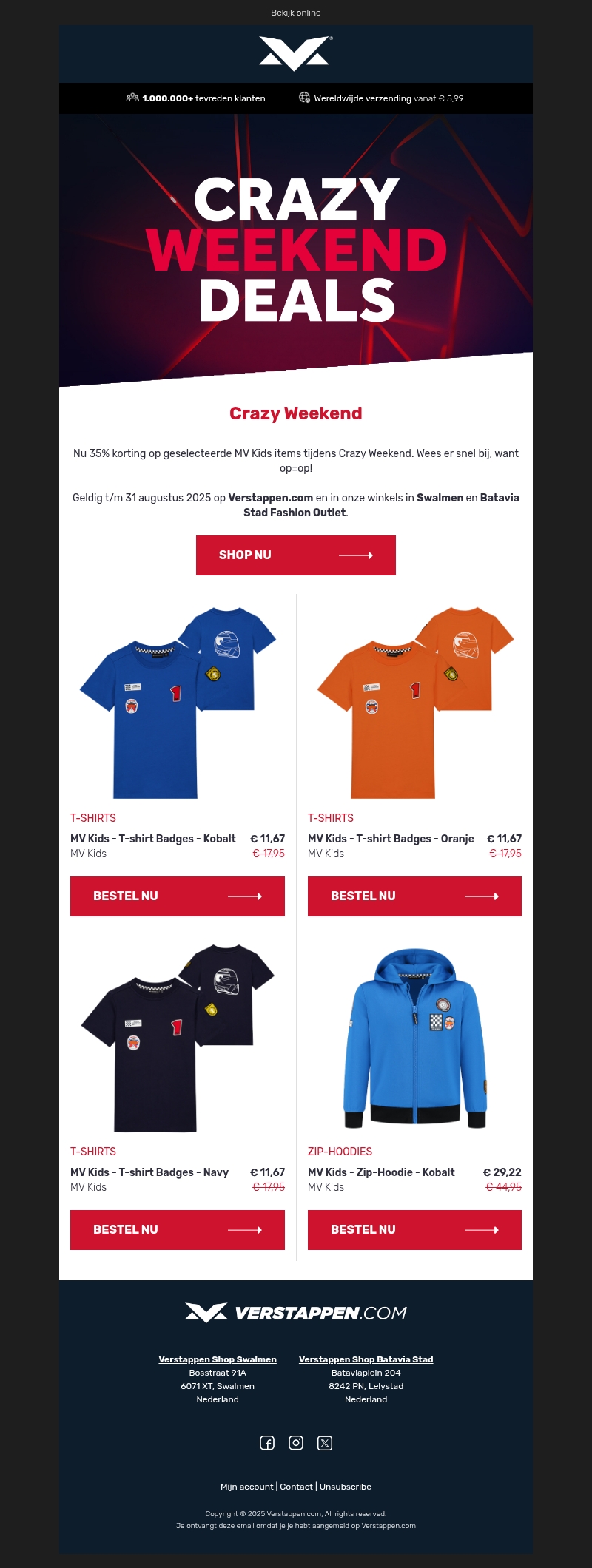Screen dimensions: 592x1568
Task: Order the T-shirt Badges Navy via BESTEL NU
Action: (178, 1230)
